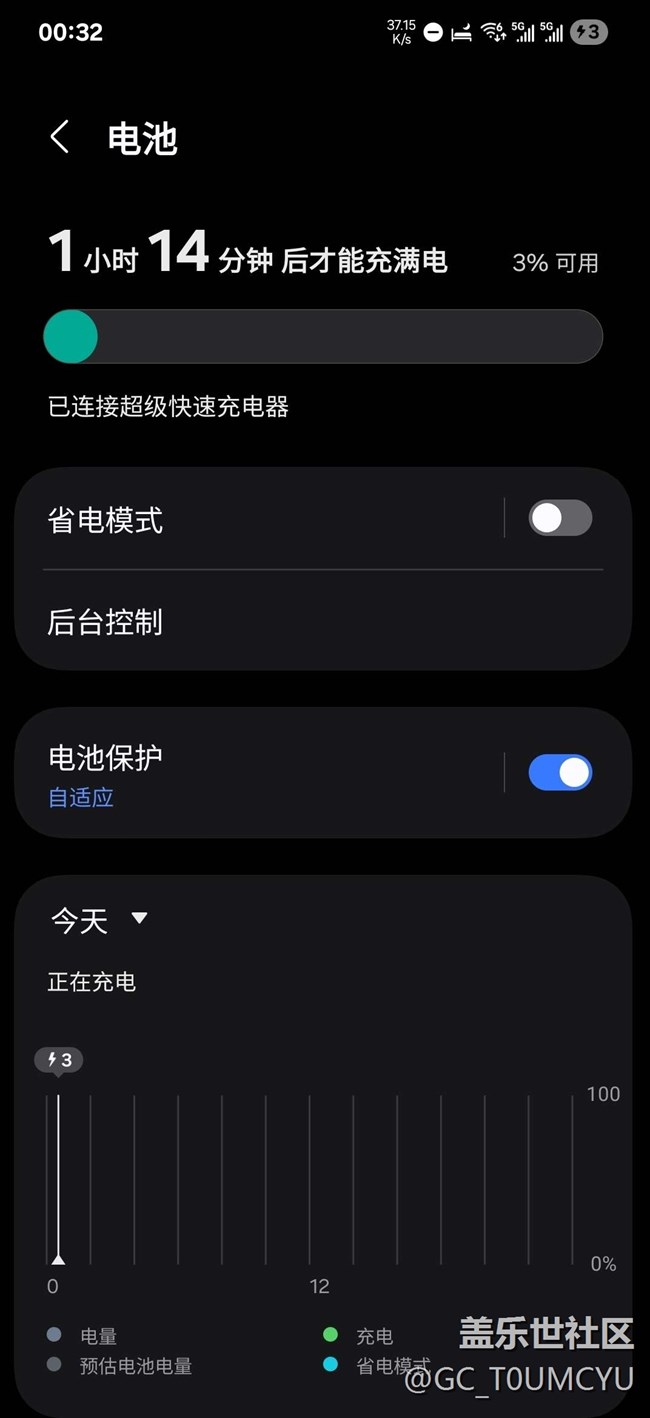This screenshot has height=1418, width=650.
Task: Go back from the 电池 page
Action: pos(60,138)
